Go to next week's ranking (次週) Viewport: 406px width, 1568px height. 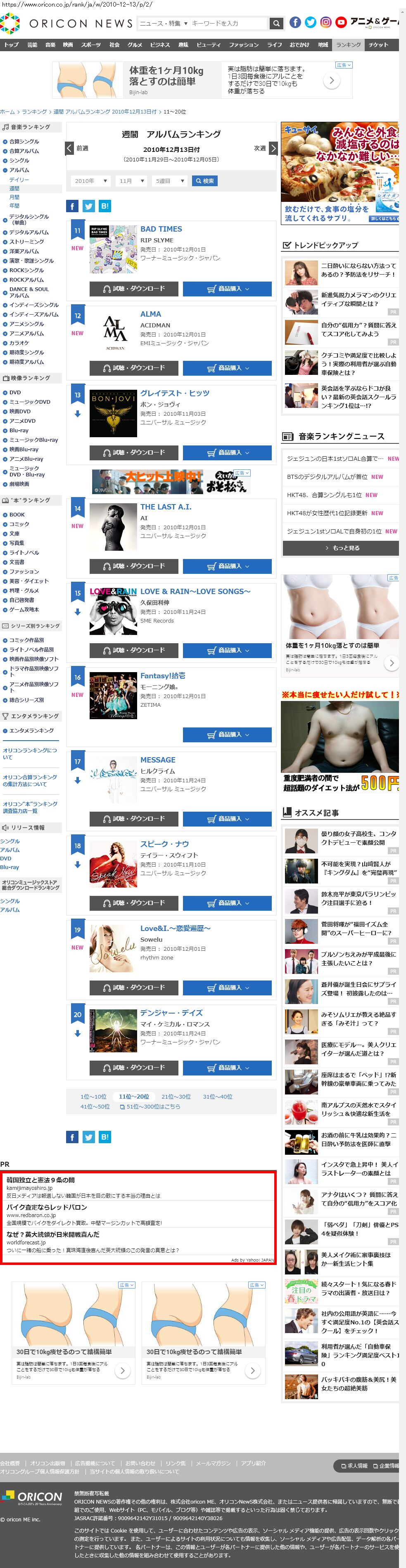click(266, 148)
